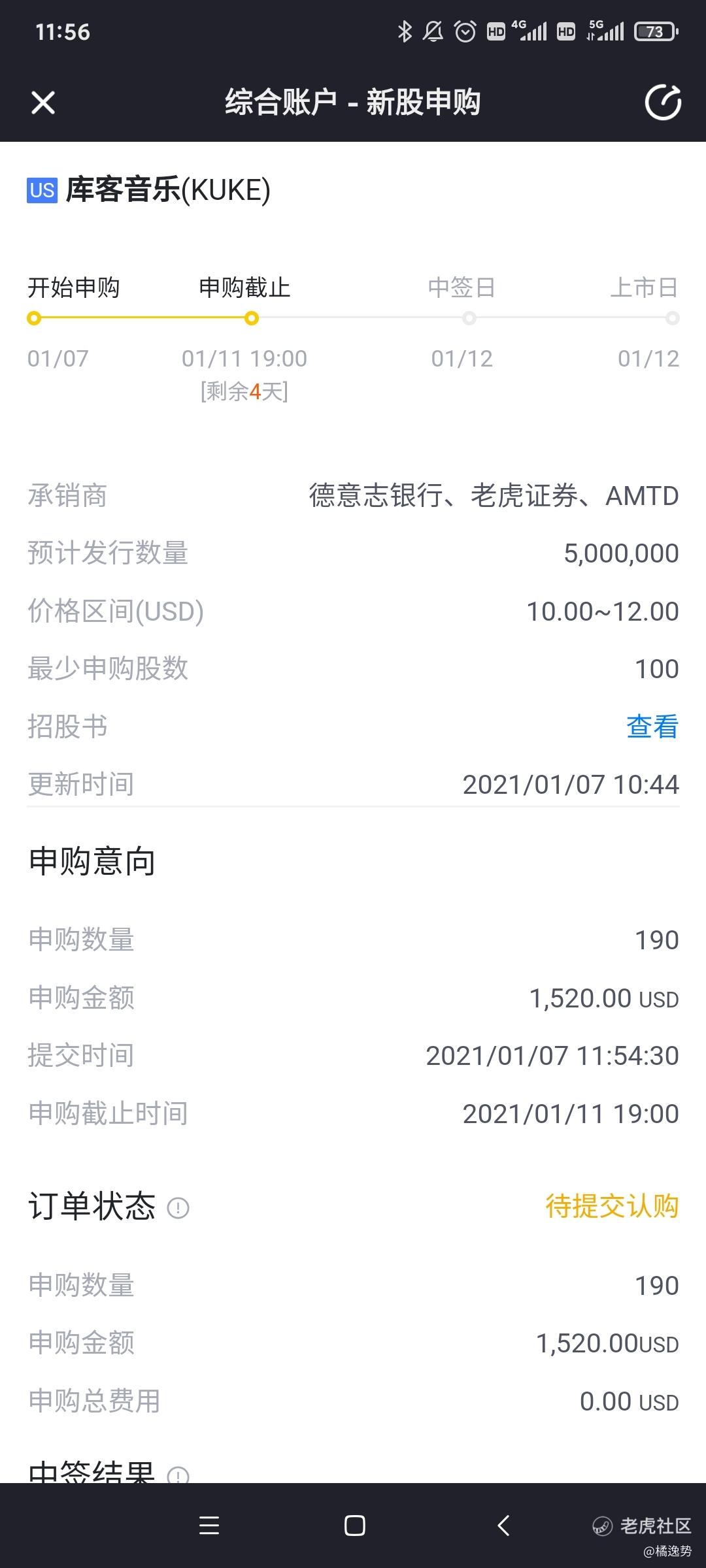
Task: Show info about 订单状态 order status
Action: (178, 1208)
